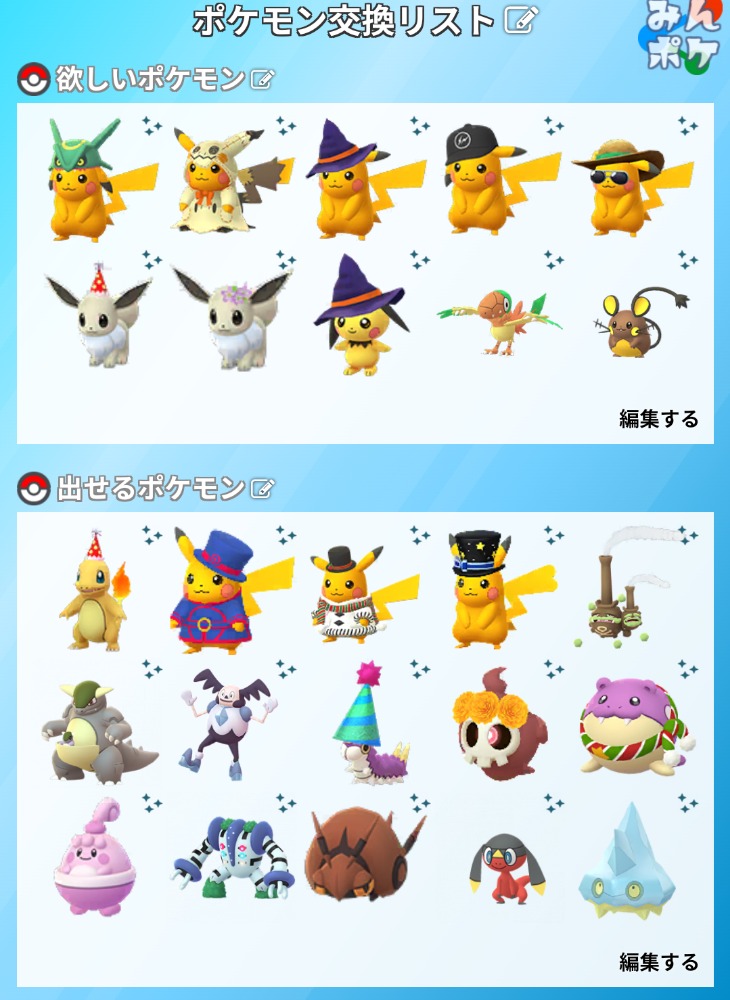Tap 編集する in the 出せるポケモン panel

[x=658, y=962]
